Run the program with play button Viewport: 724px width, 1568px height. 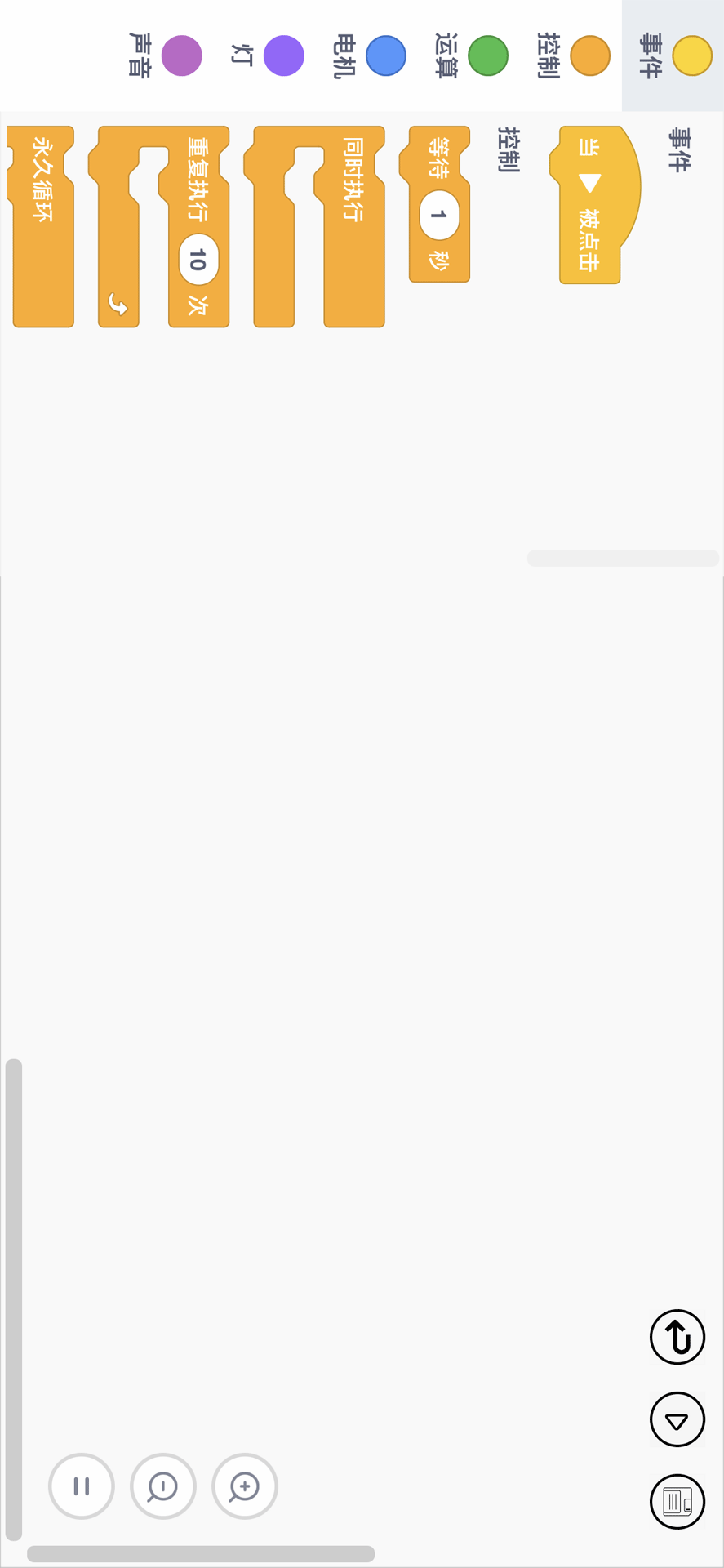point(677,1419)
